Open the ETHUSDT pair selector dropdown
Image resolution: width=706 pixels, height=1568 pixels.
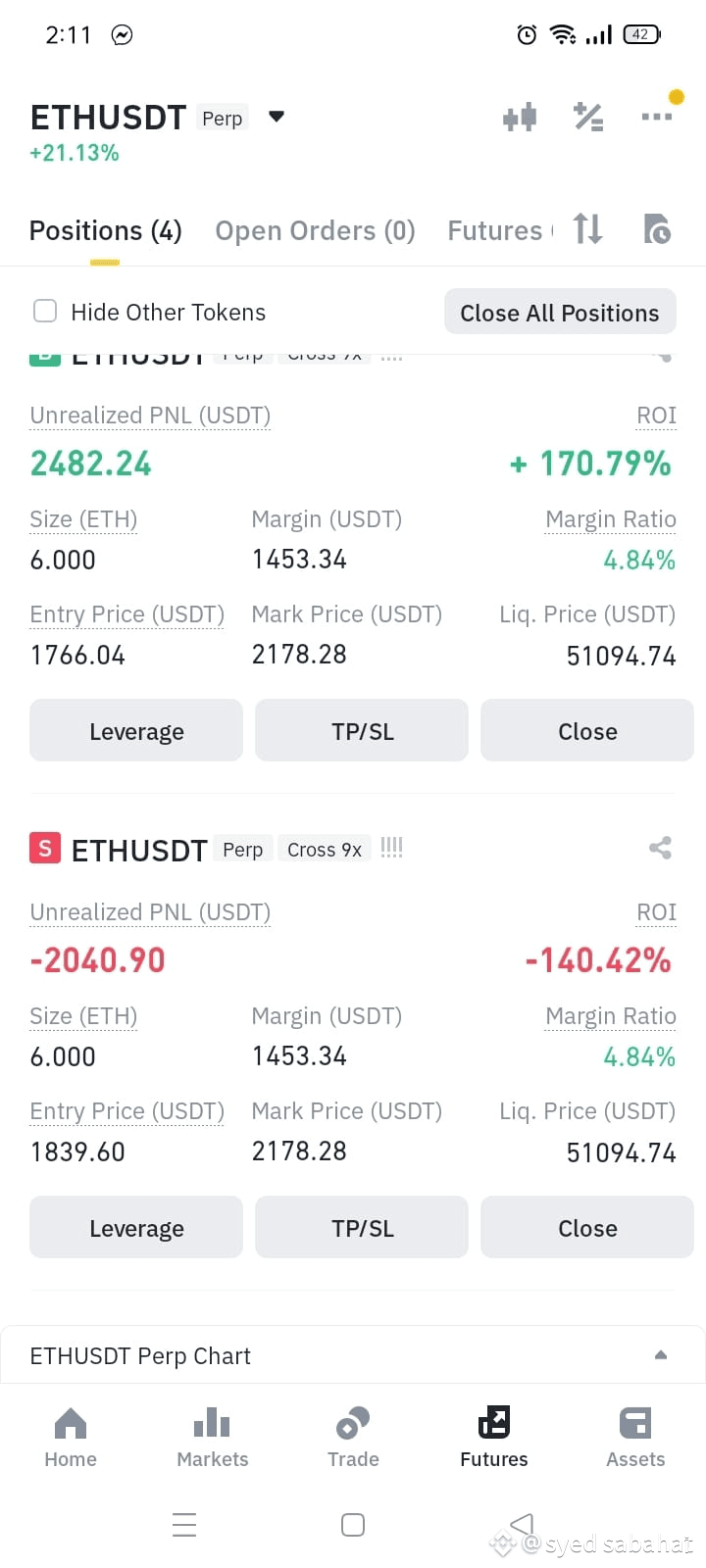pyautogui.click(x=277, y=117)
